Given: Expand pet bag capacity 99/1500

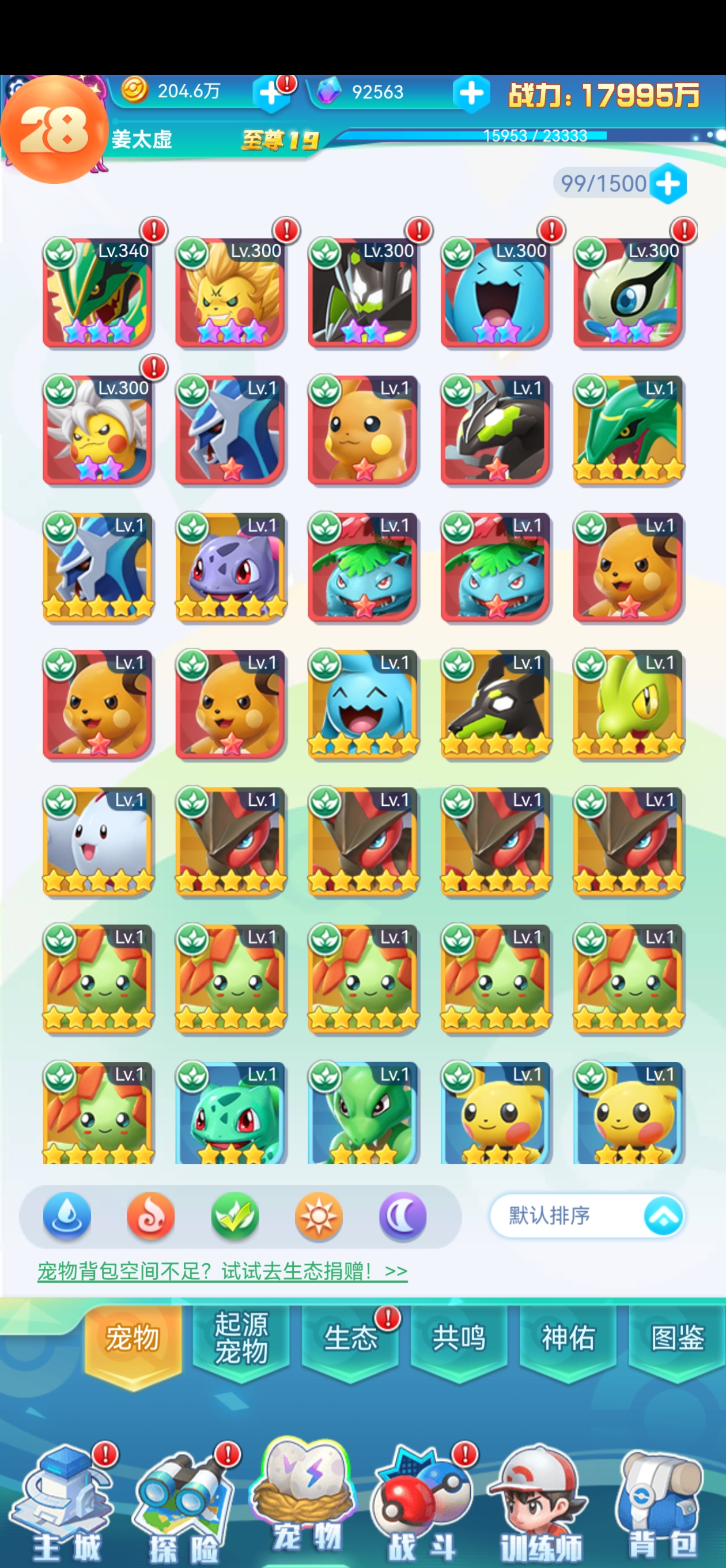Looking at the screenshot, I should point(668,183).
